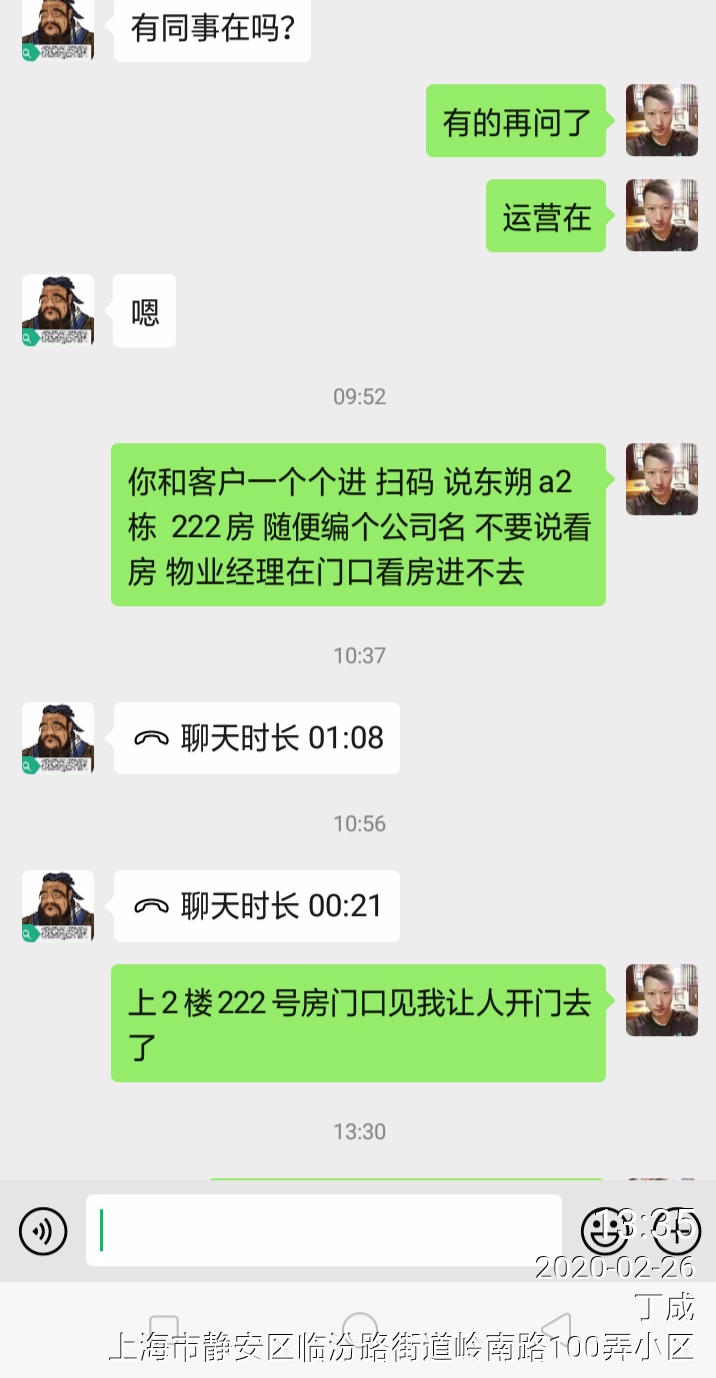Tap the call record lasting 01:08
Image resolution: width=716 pixels, height=1378 pixels.
click(x=257, y=738)
